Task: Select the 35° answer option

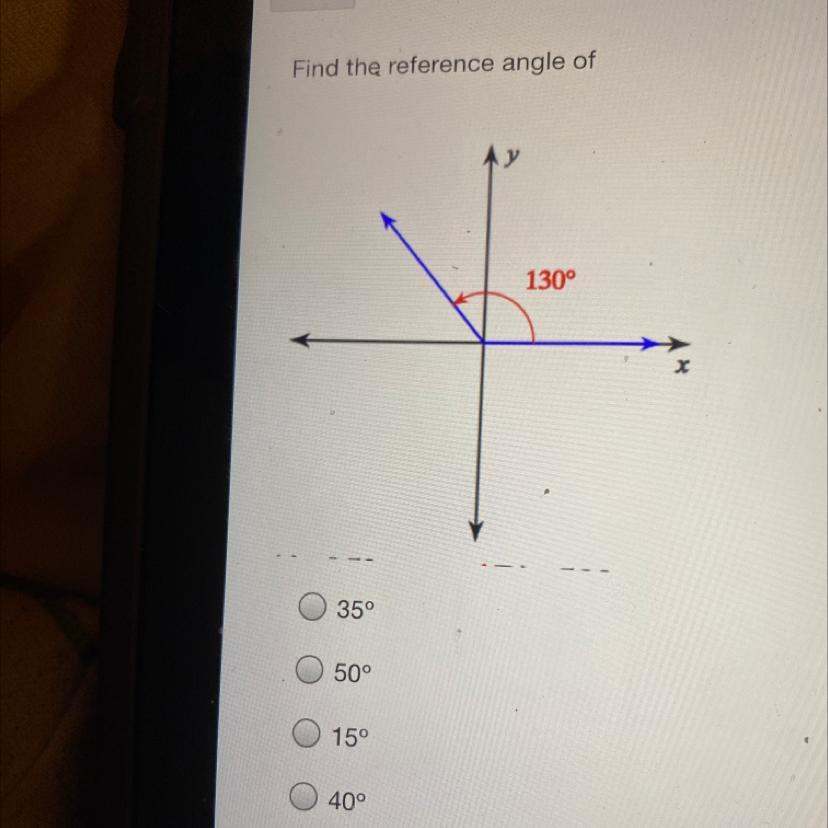Action: click(x=313, y=607)
